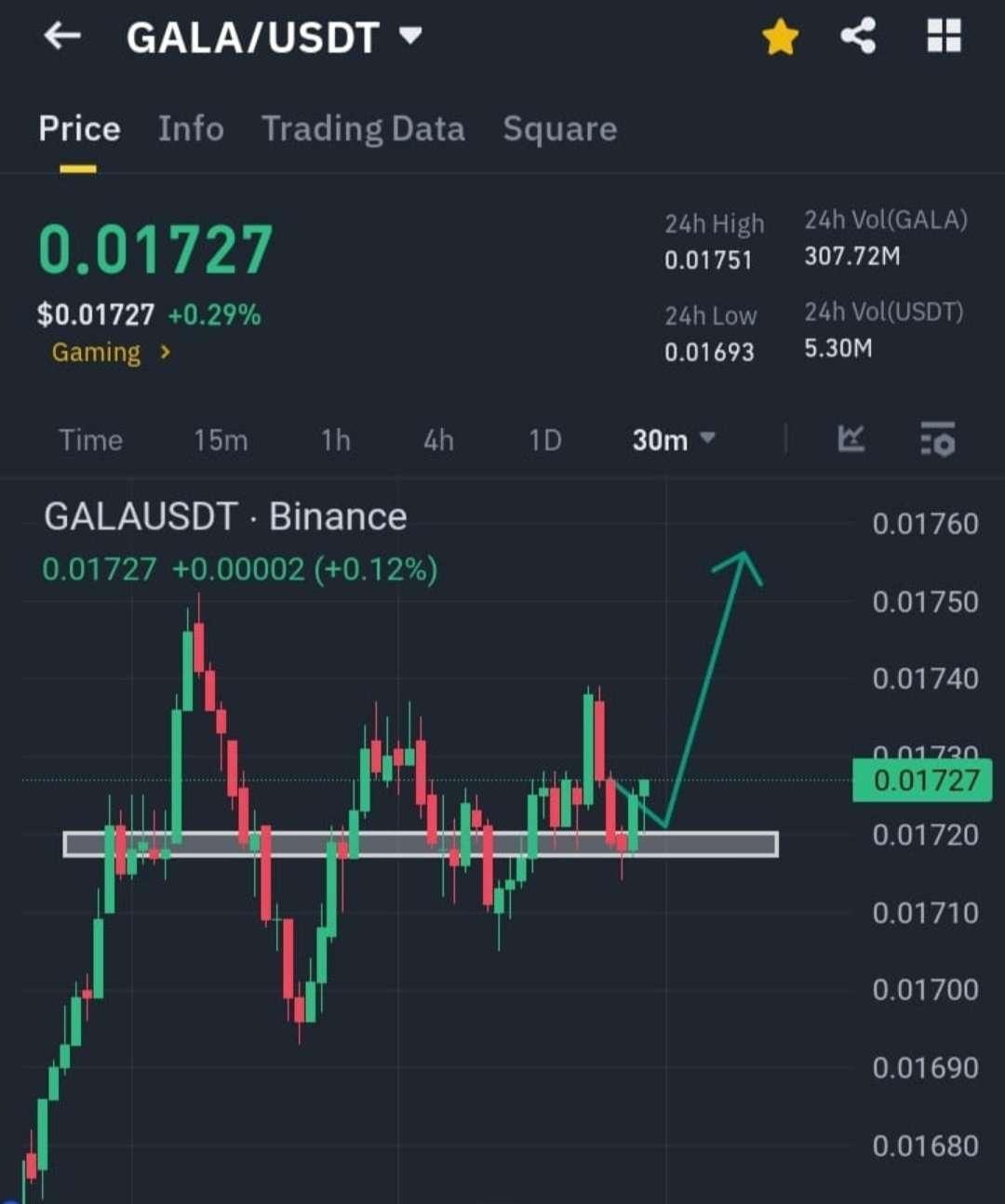Image resolution: width=1005 pixels, height=1204 pixels.
Task: Select the 1D chart interval
Action: click(x=545, y=439)
